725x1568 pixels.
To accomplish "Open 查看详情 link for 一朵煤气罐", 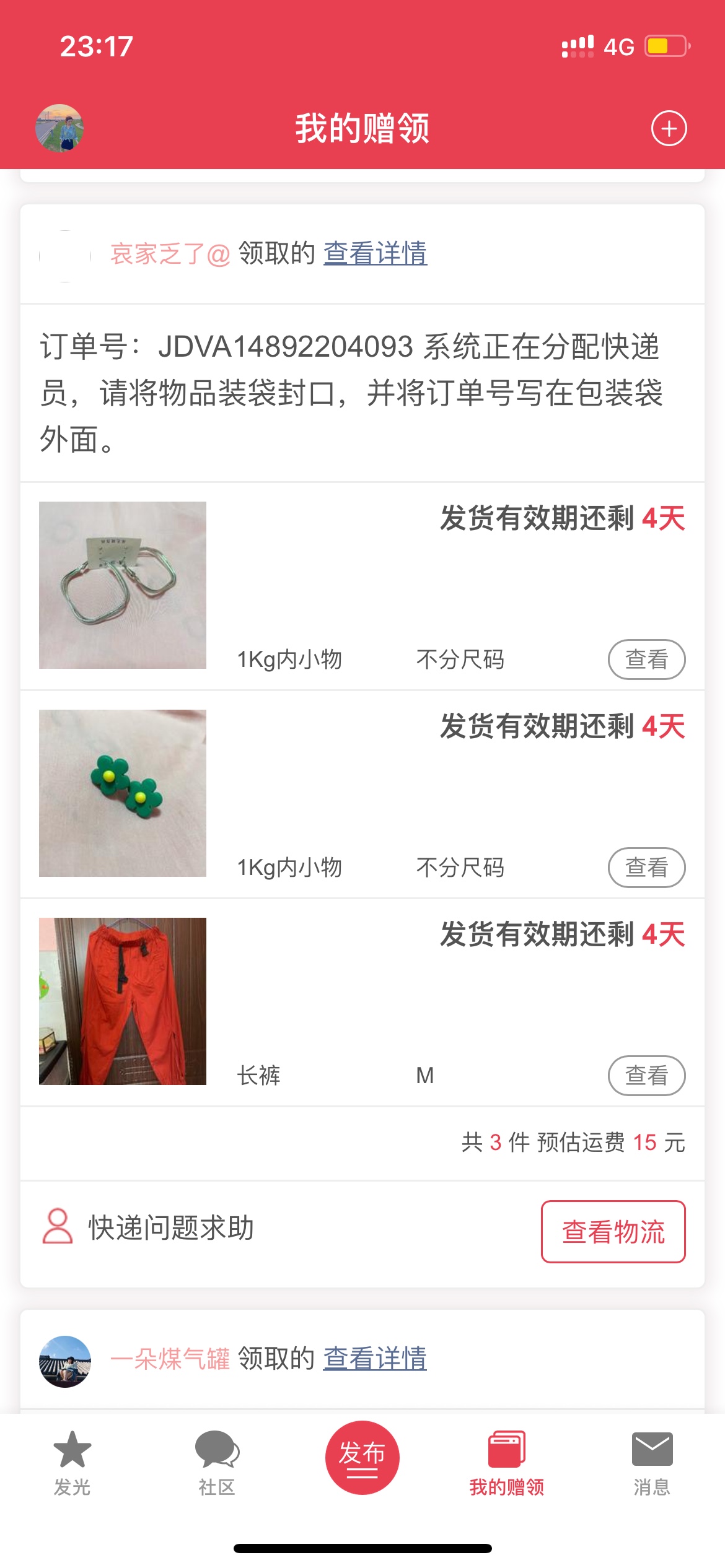I will pos(375,1359).
